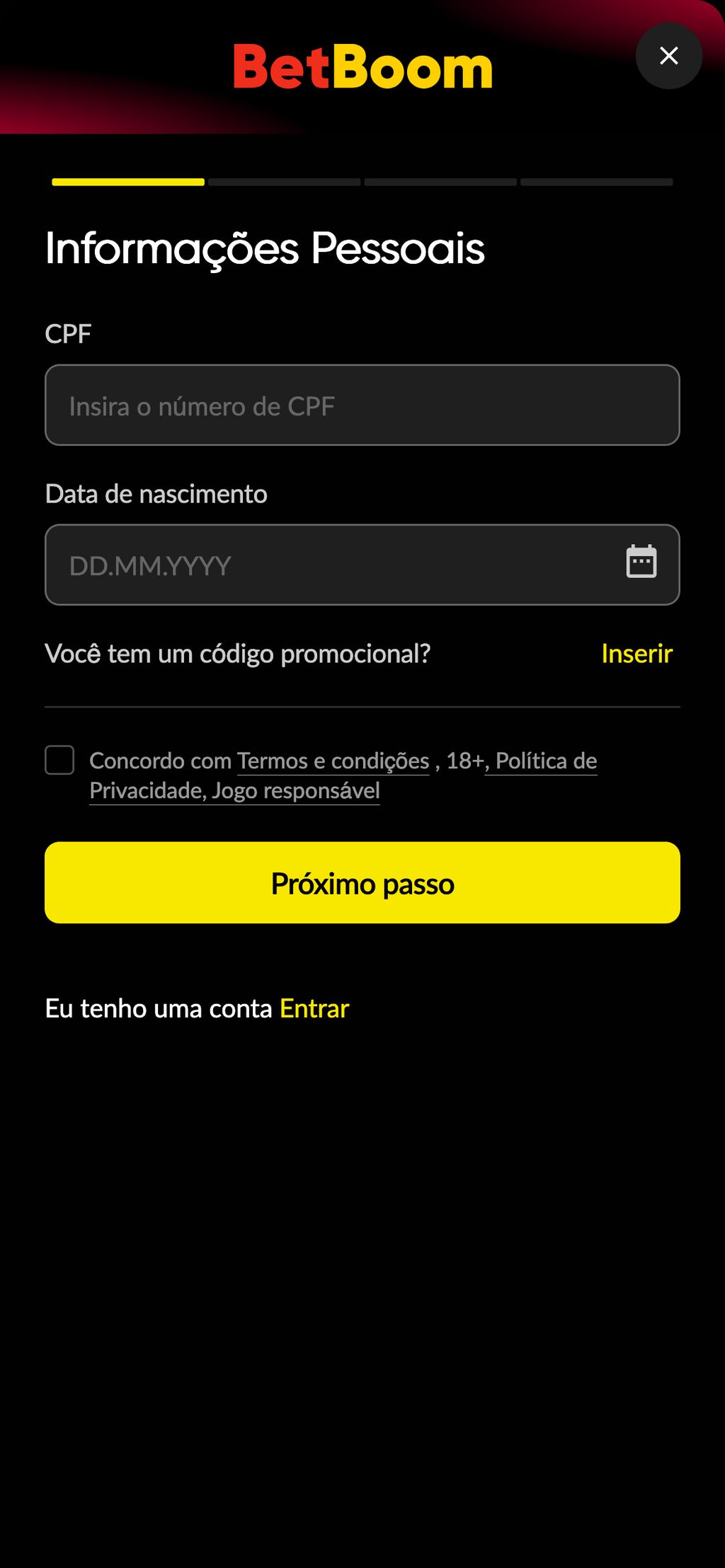Check the agreement to Termos e condições
This screenshot has height=1568, width=725.
click(59, 760)
